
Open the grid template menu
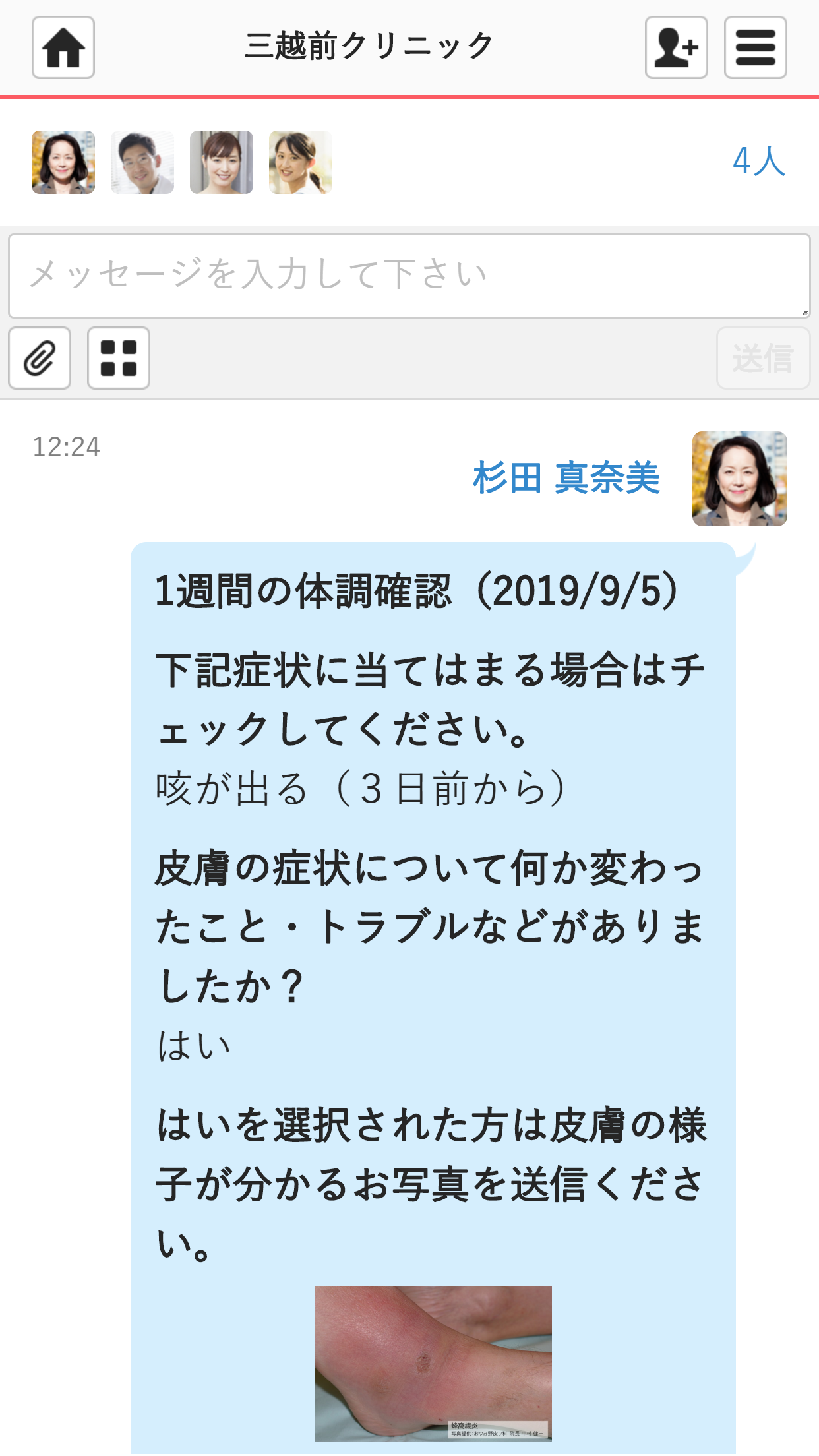119,358
